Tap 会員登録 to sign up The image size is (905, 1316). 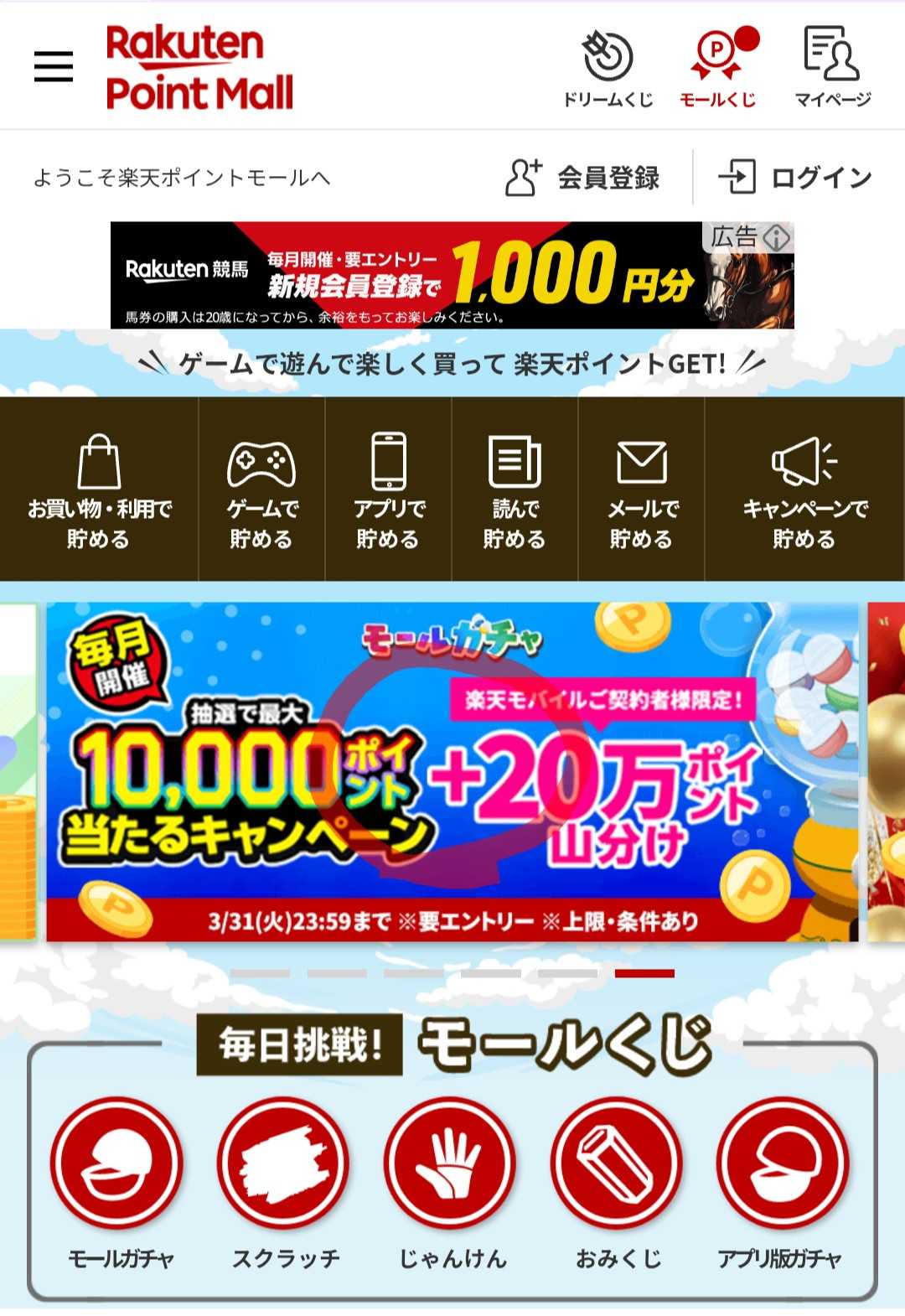coord(583,178)
